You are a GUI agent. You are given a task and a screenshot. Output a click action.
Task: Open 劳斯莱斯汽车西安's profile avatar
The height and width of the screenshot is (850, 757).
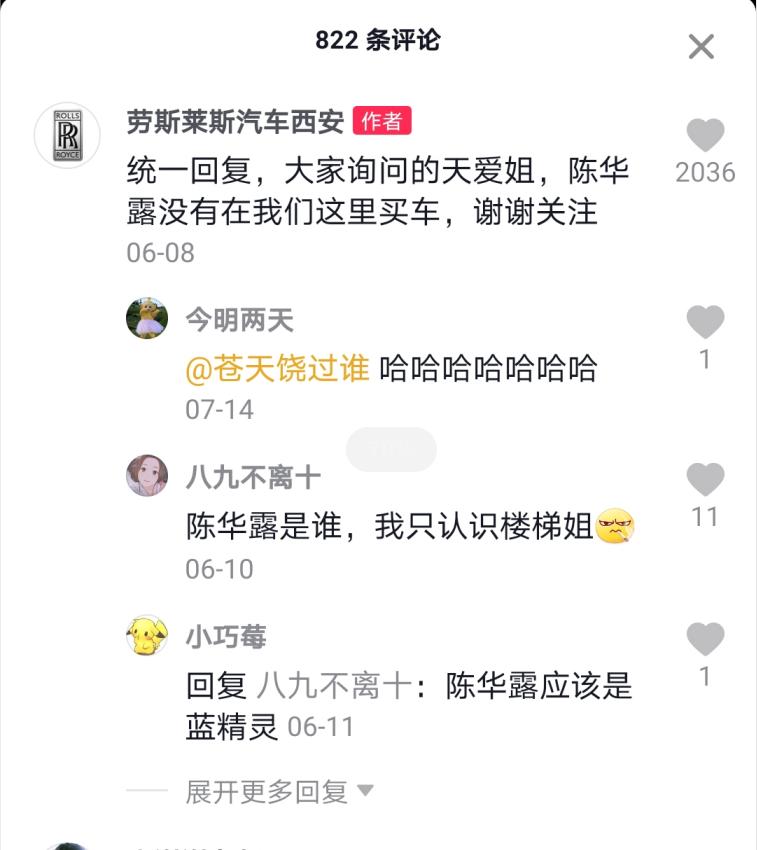[x=67, y=135]
